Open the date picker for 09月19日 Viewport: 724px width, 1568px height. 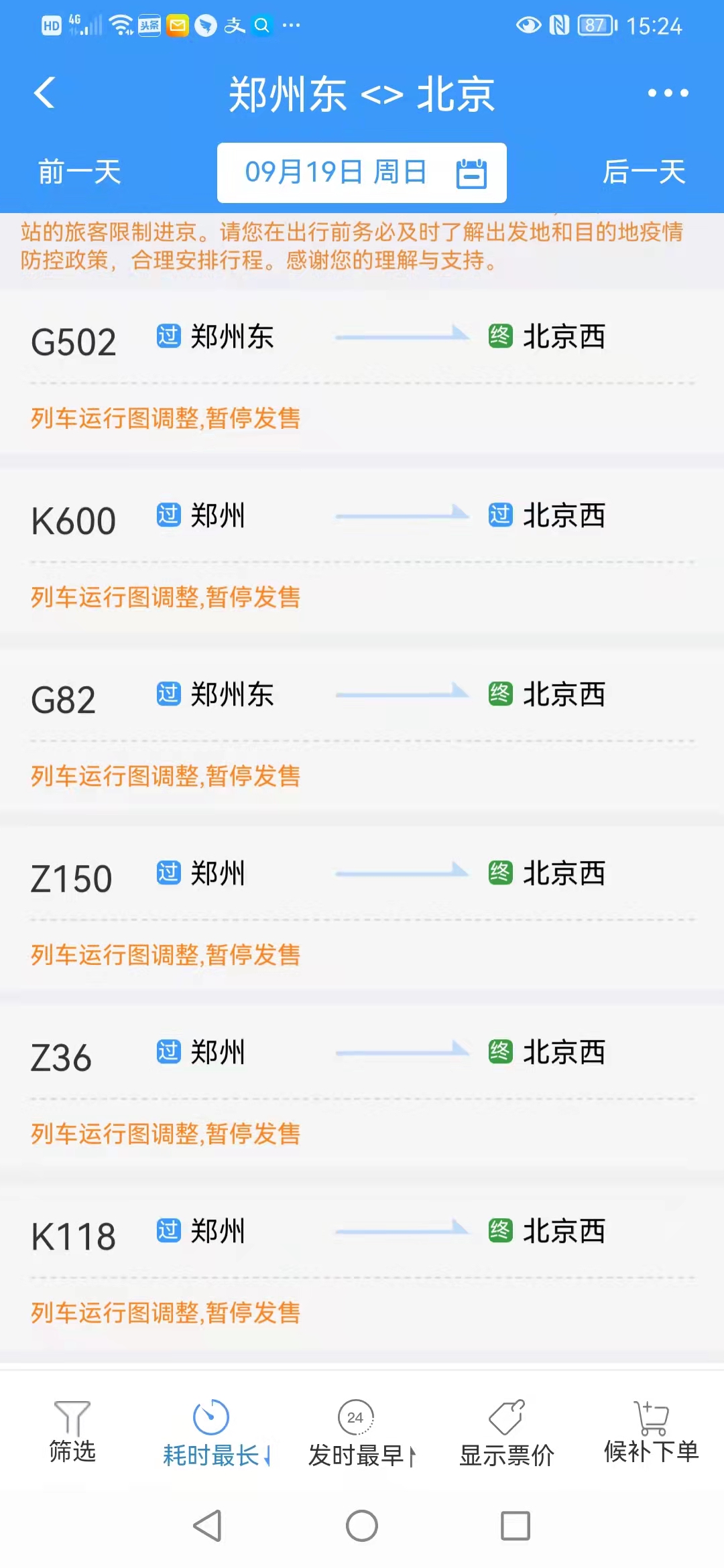(361, 173)
